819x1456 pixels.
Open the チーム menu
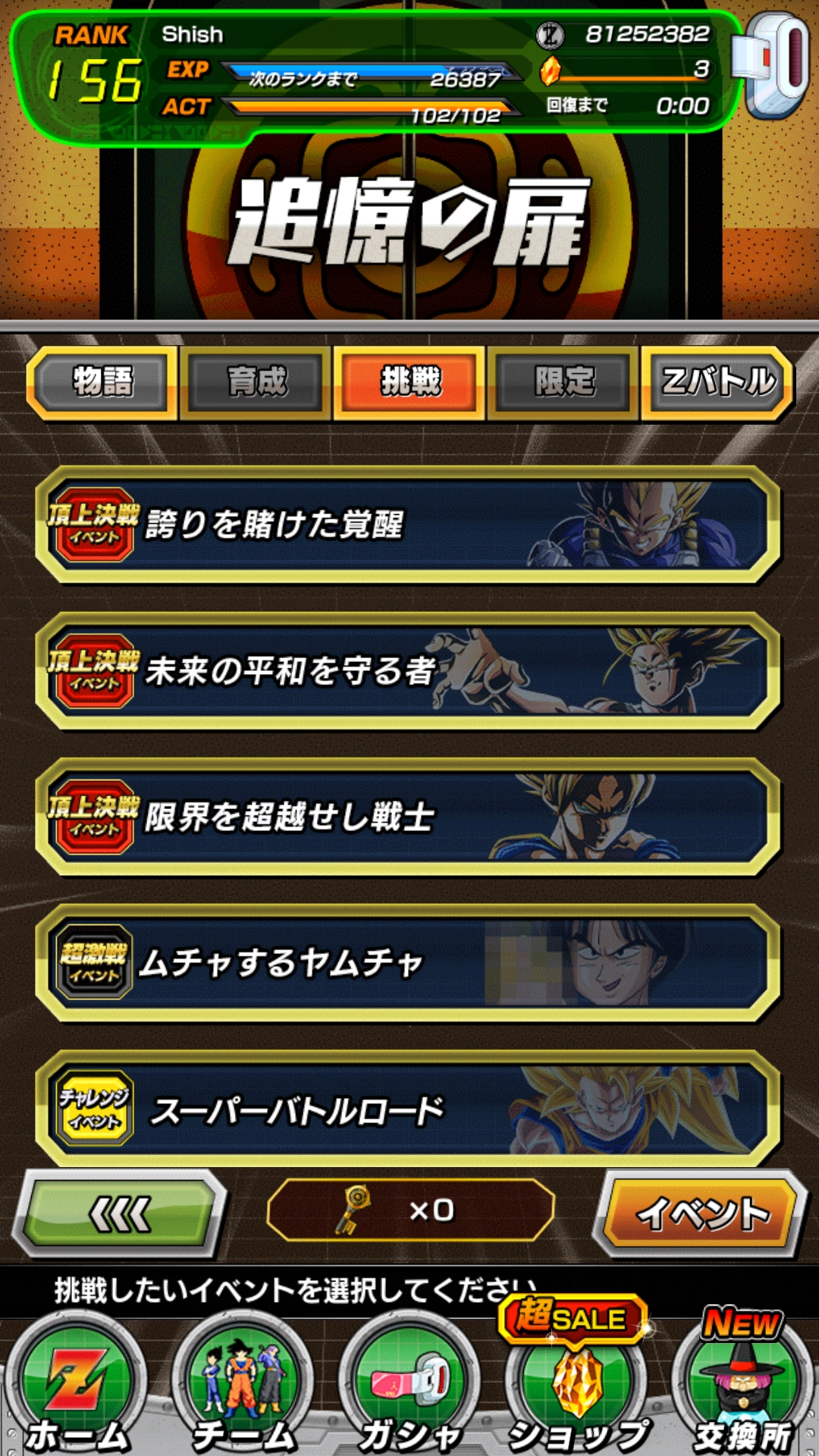point(243,1392)
